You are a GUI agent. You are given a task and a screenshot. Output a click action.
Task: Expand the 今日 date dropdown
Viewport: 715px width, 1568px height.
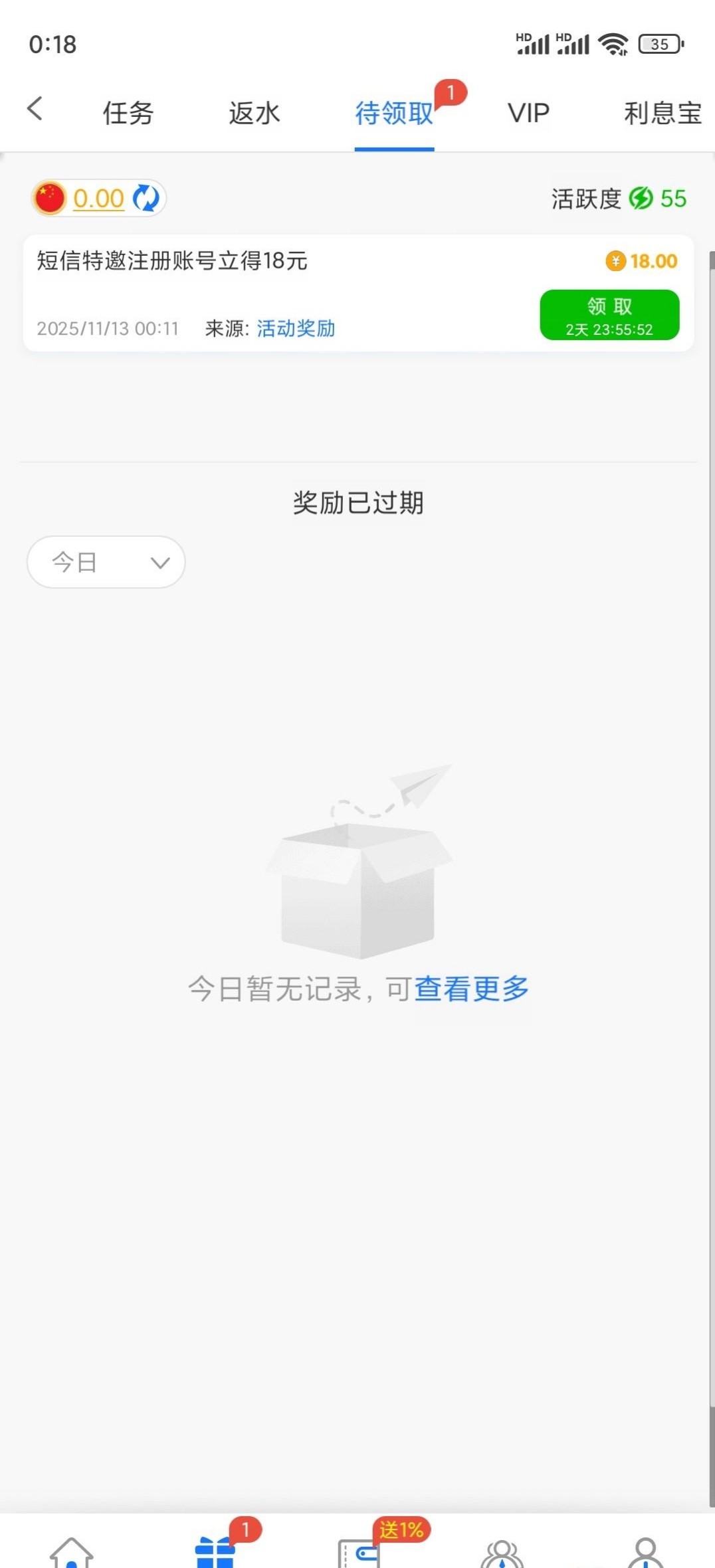click(106, 562)
